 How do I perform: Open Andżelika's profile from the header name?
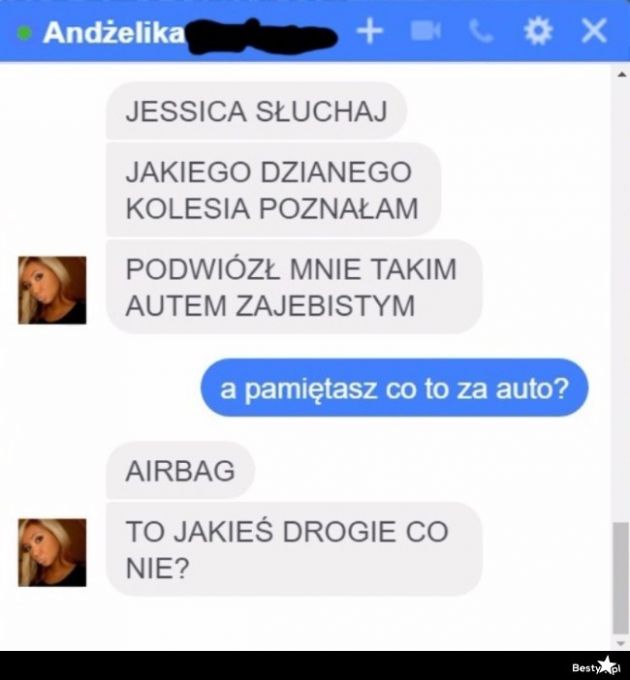coord(113,33)
